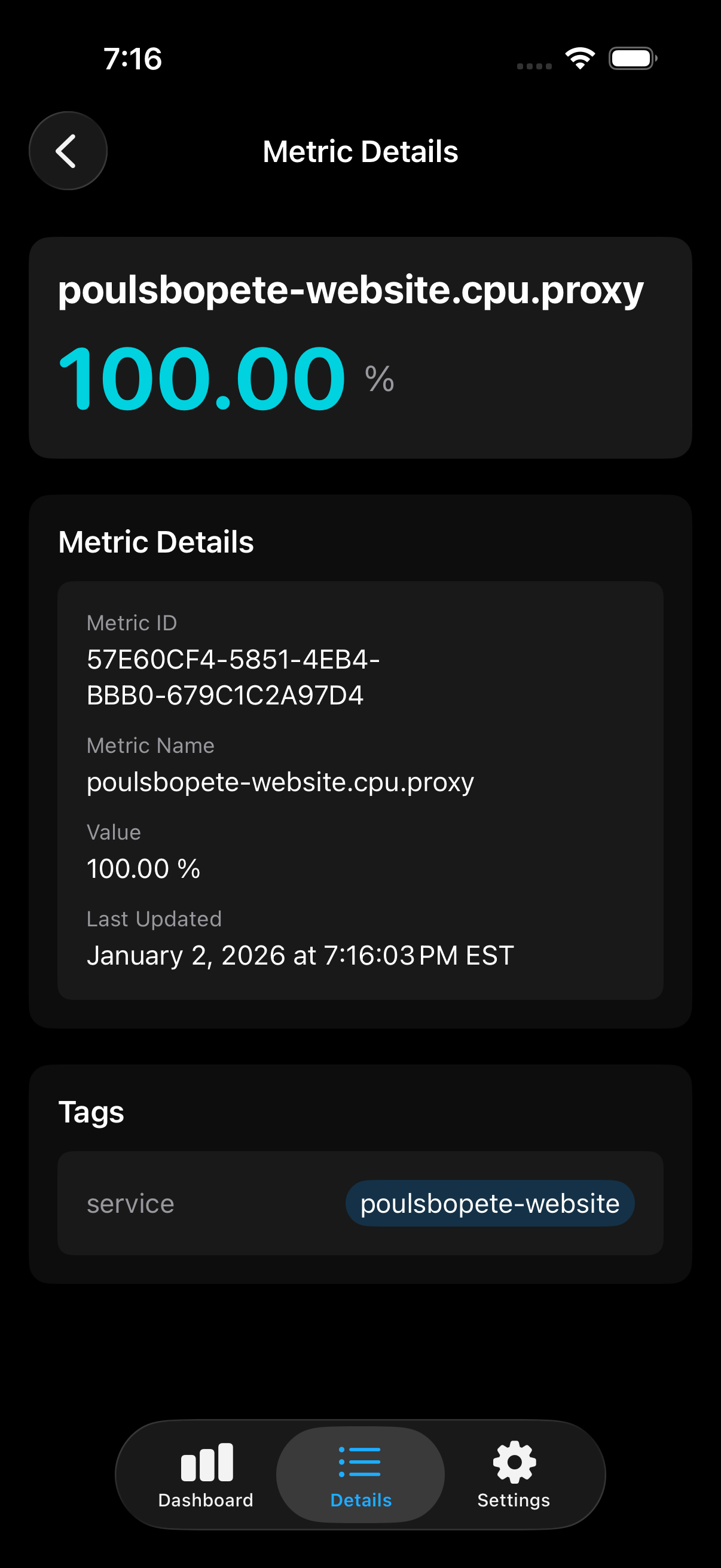Tap the battery indicator icon

click(x=632, y=57)
